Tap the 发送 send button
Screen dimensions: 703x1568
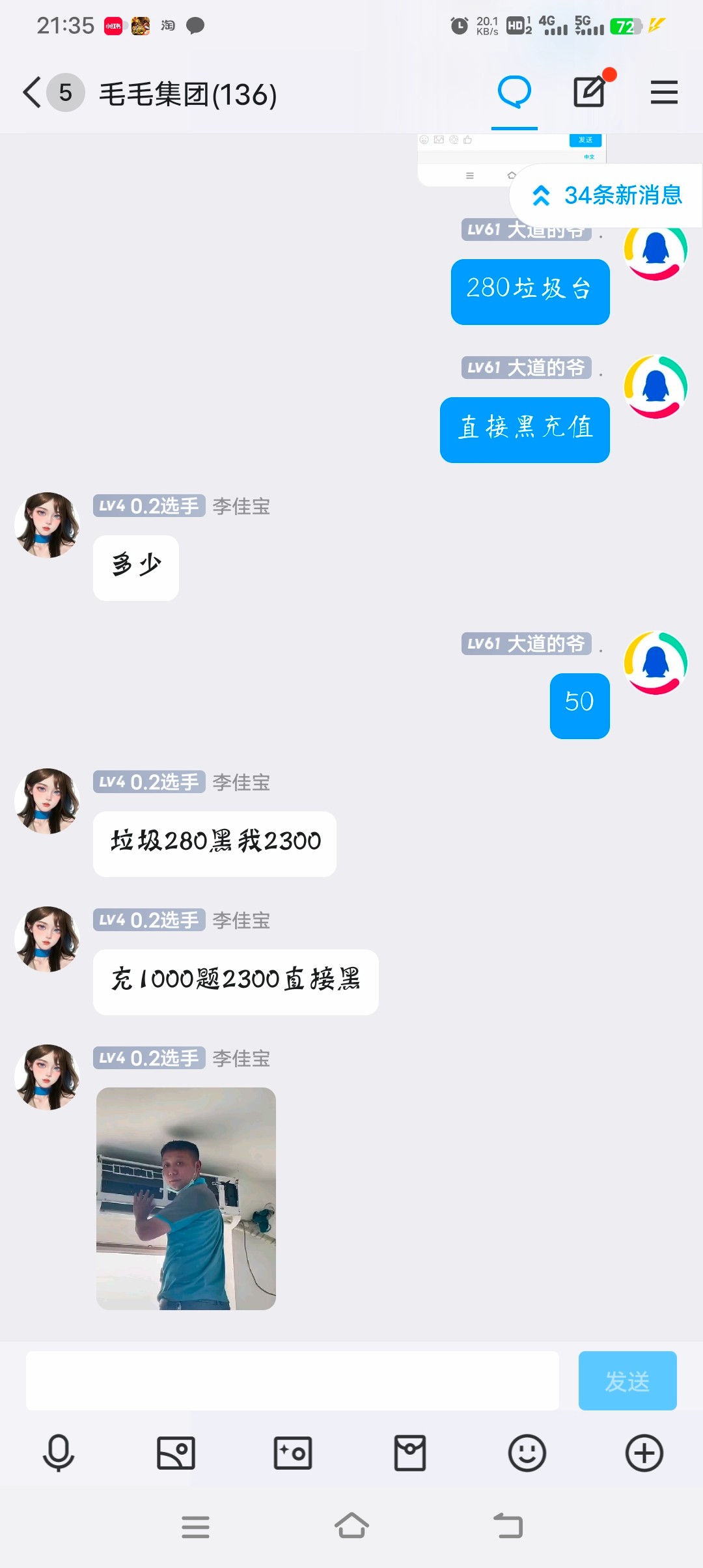click(627, 1380)
